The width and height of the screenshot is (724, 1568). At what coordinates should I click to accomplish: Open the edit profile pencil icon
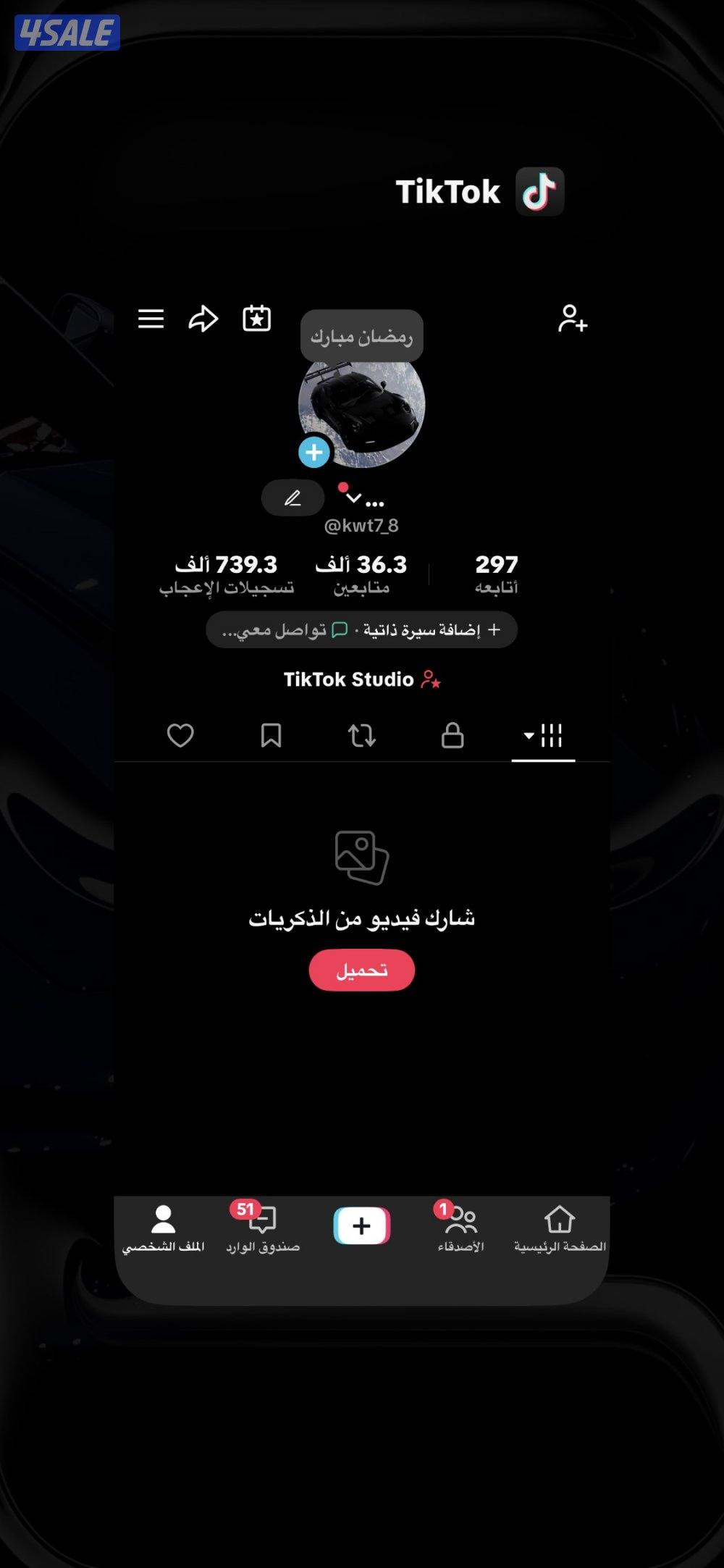(293, 498)
